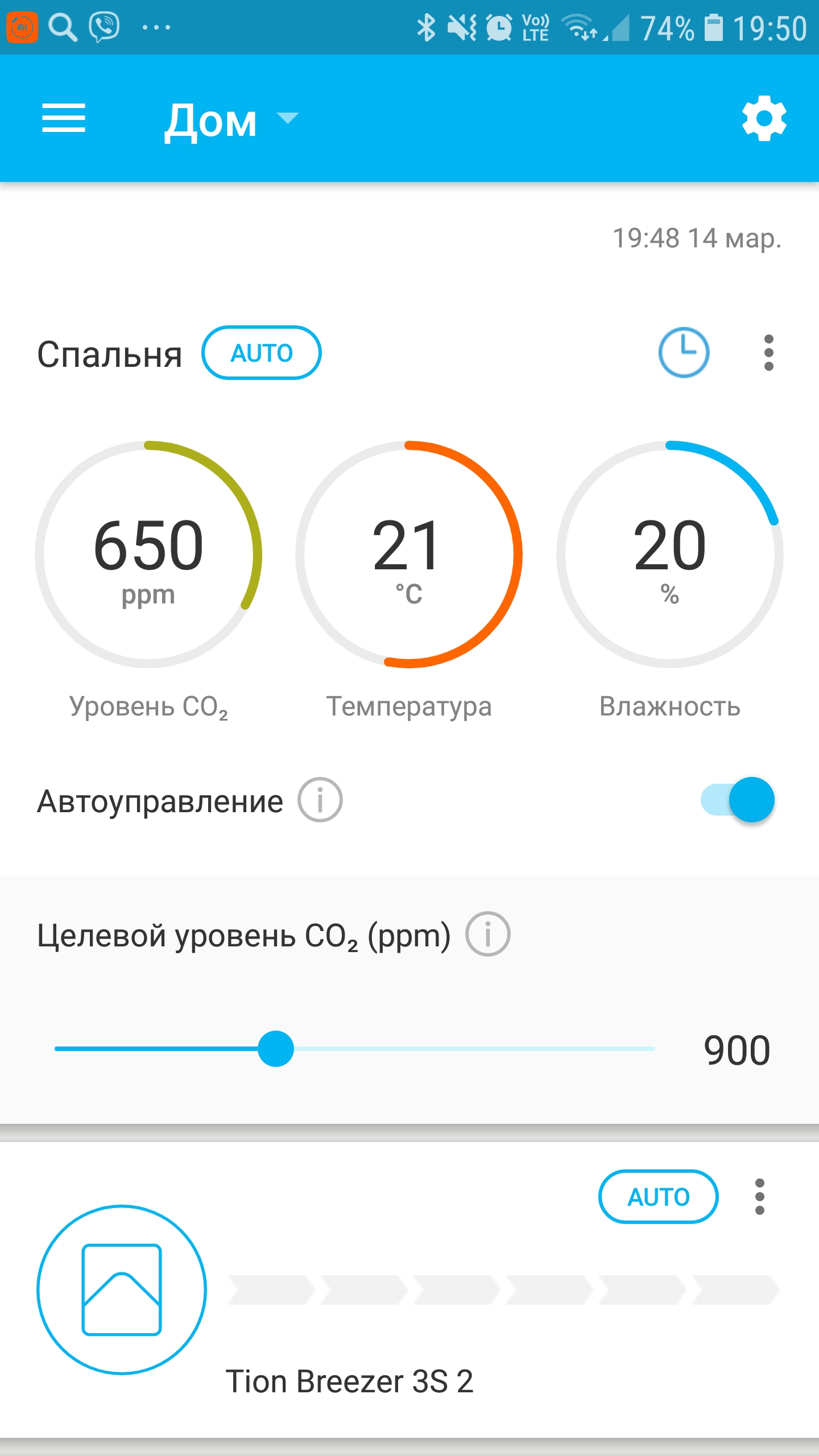Open settings via the gear icon
This screenshot has width=819, height=1456.
[x=764, y=118]
